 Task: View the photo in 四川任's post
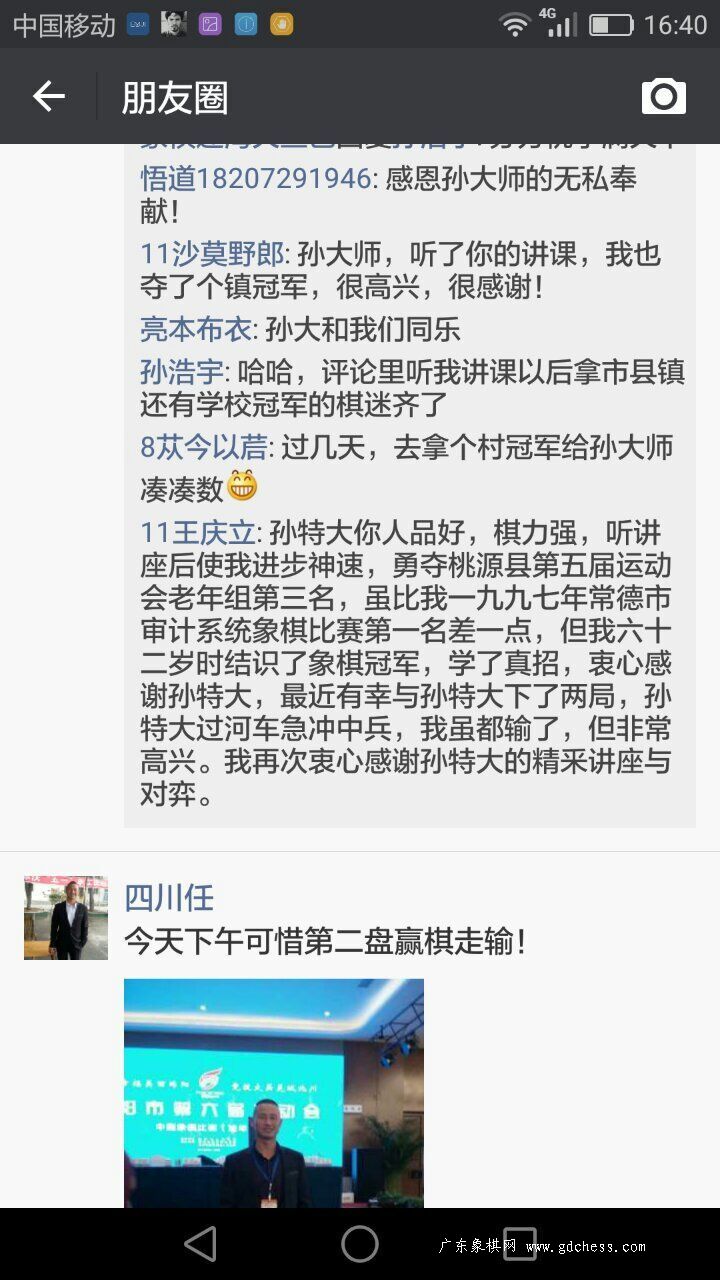pyautogui.click(x=274, y=1093)
